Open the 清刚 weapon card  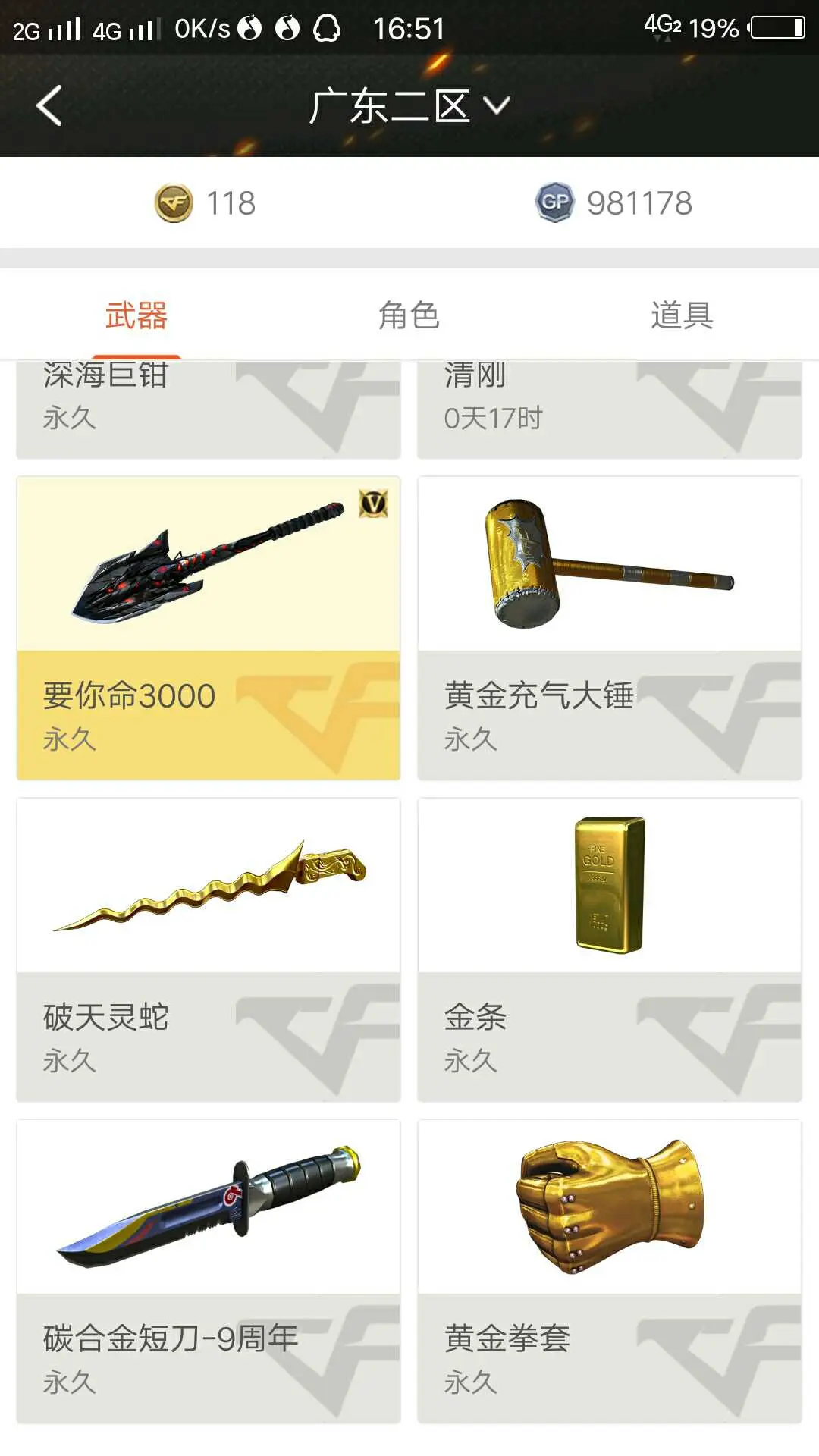[610, 409]
